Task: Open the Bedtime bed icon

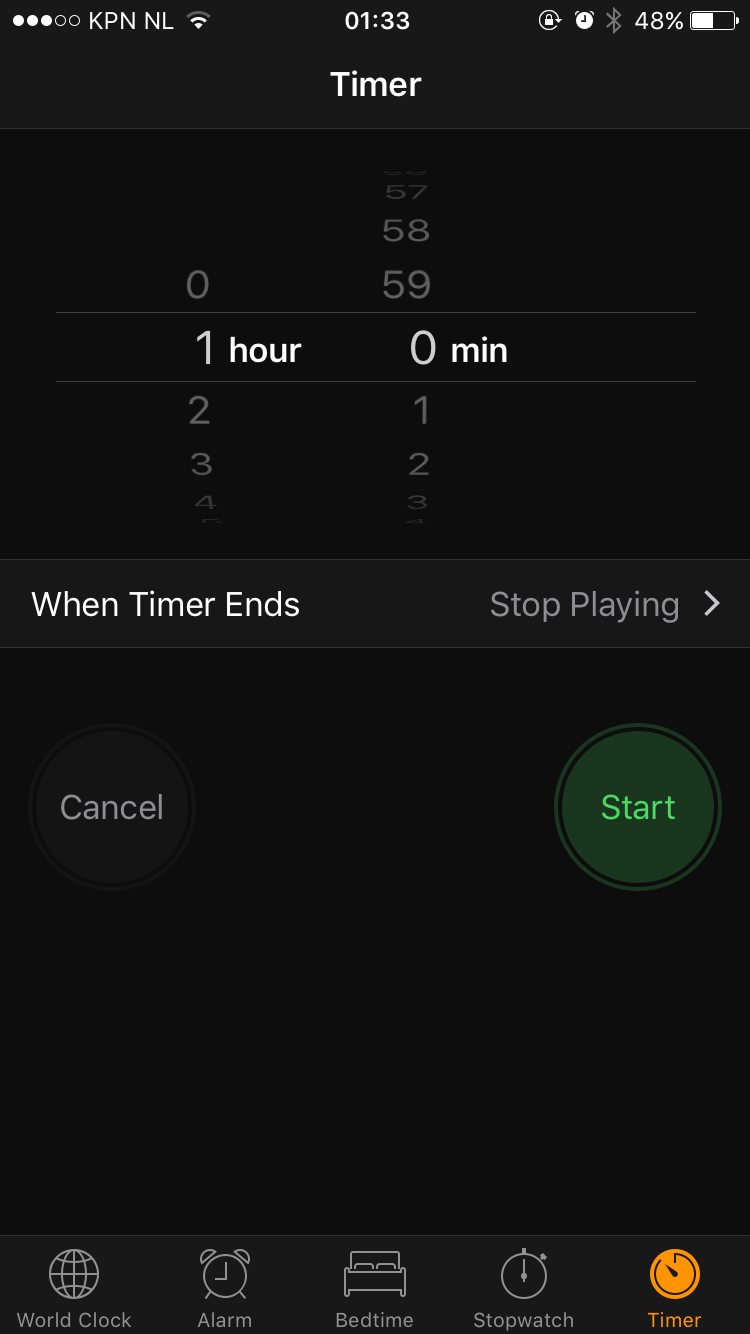Action: [x=374, y=1272]
